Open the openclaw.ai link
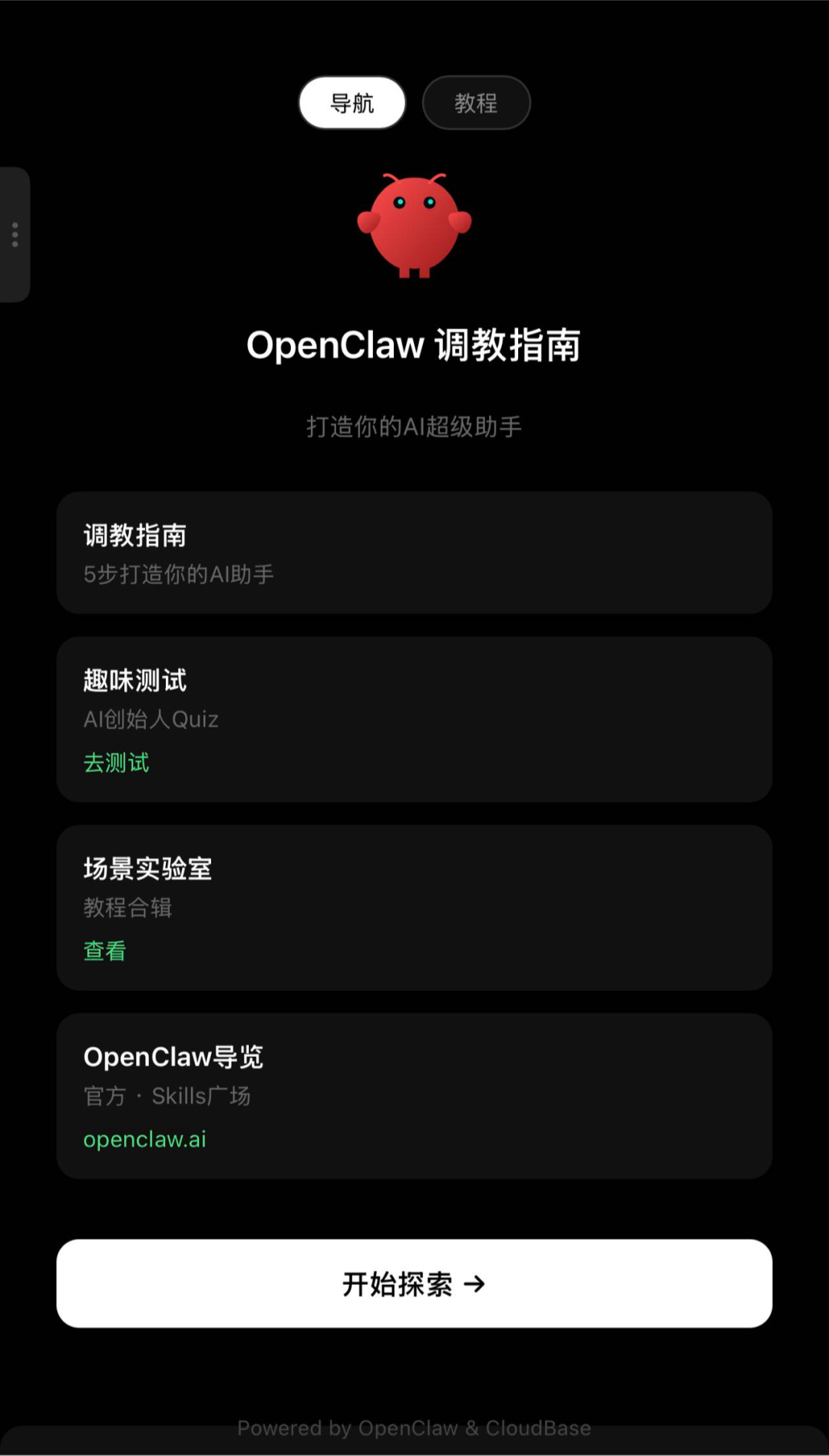The width and height of the screenshot is (829, 1456). coord(145,1140)
